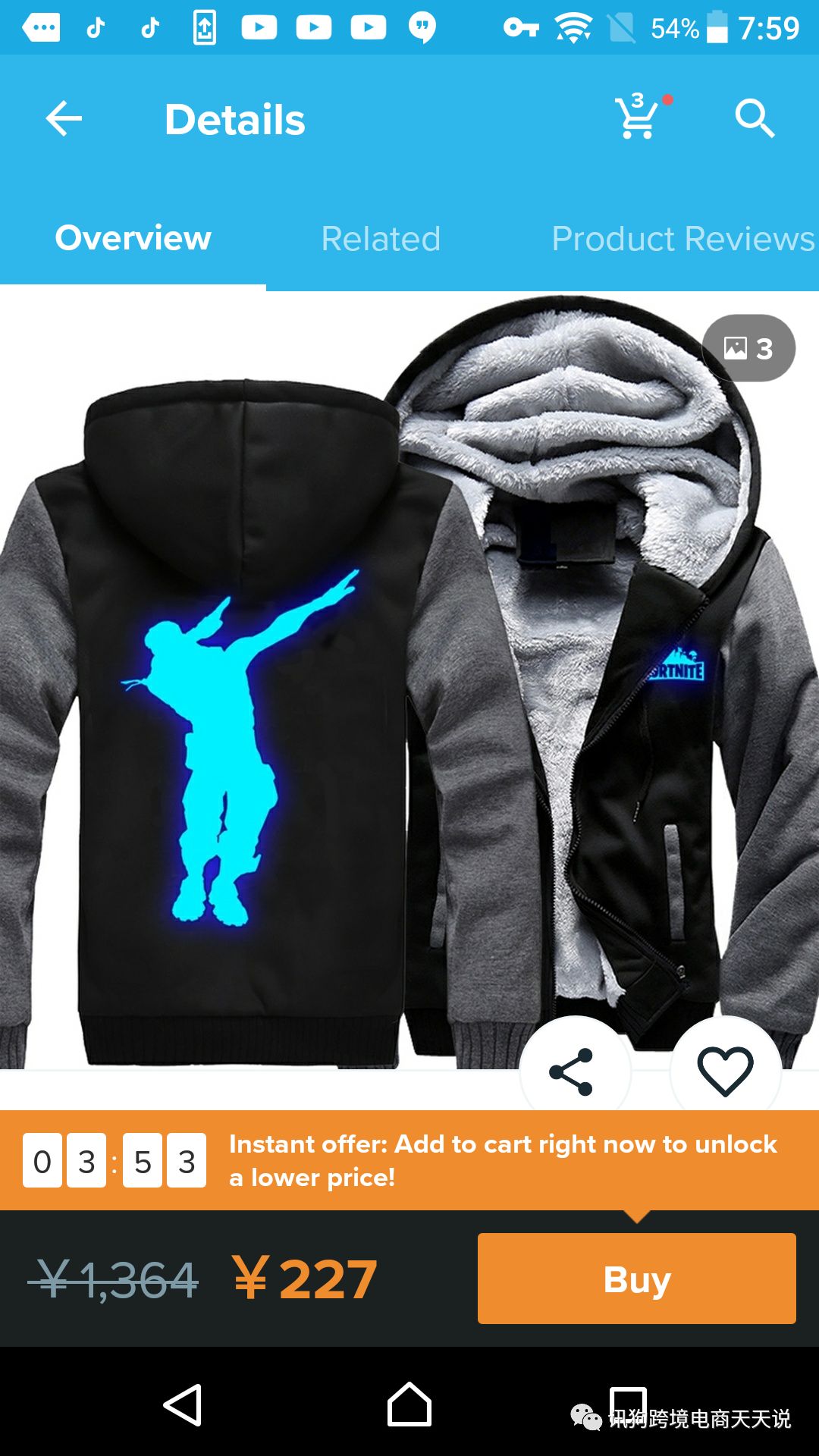This screenshot has height=1456, width=819.
Task: Add the hoodie to wishlist with the heart
Action: [x=725, y=1071]
